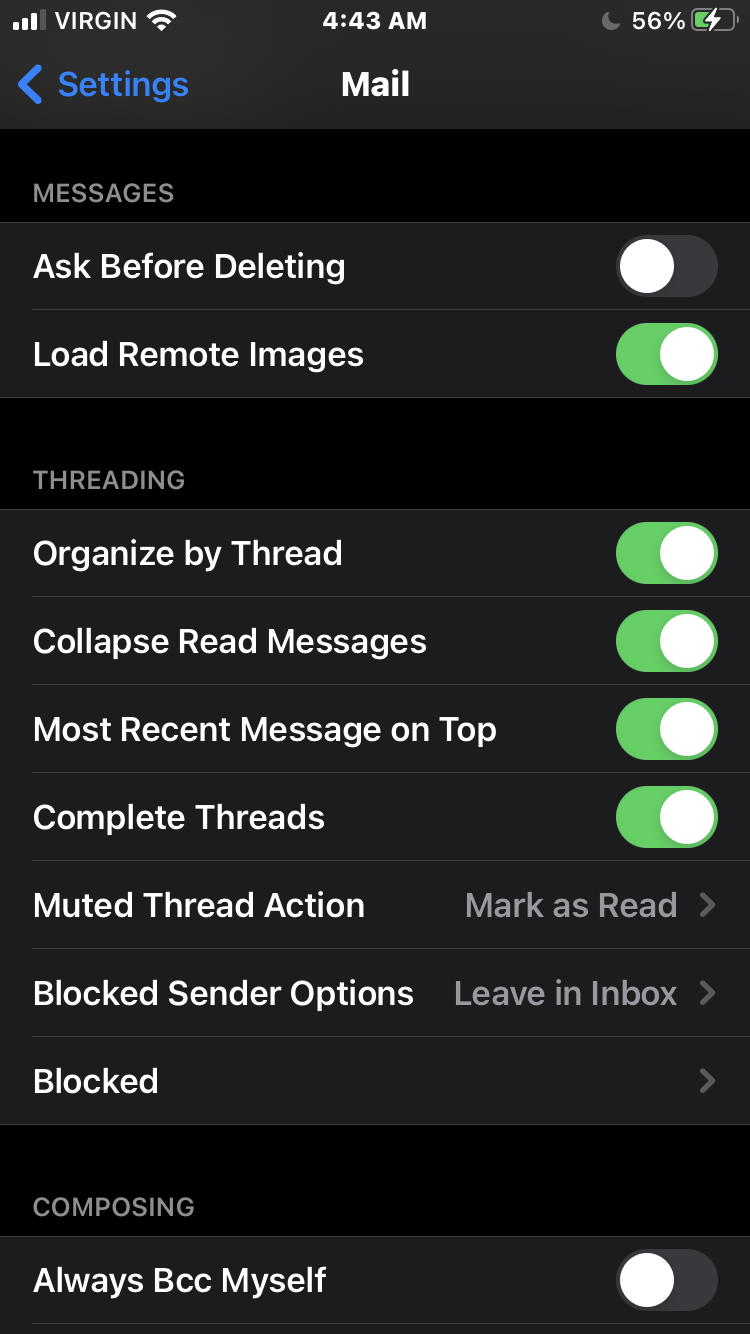Open Muted Thread Action settings
The width and height of the screenshot is (750, 1334).
(x=375, y=905)
